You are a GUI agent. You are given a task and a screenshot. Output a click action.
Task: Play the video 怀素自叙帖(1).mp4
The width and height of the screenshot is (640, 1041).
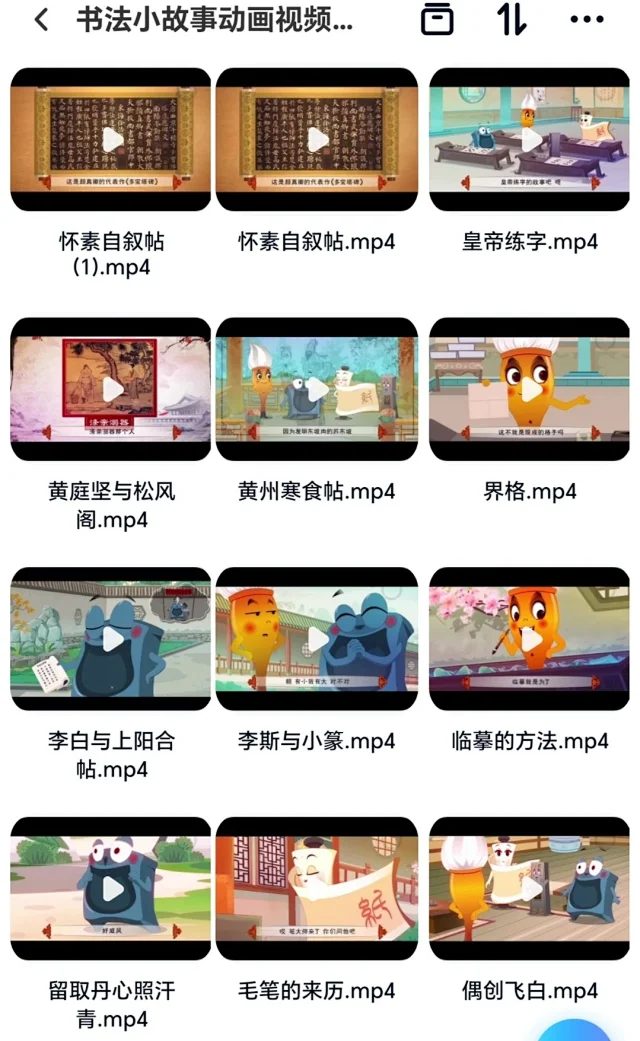[x=111, y=140]
